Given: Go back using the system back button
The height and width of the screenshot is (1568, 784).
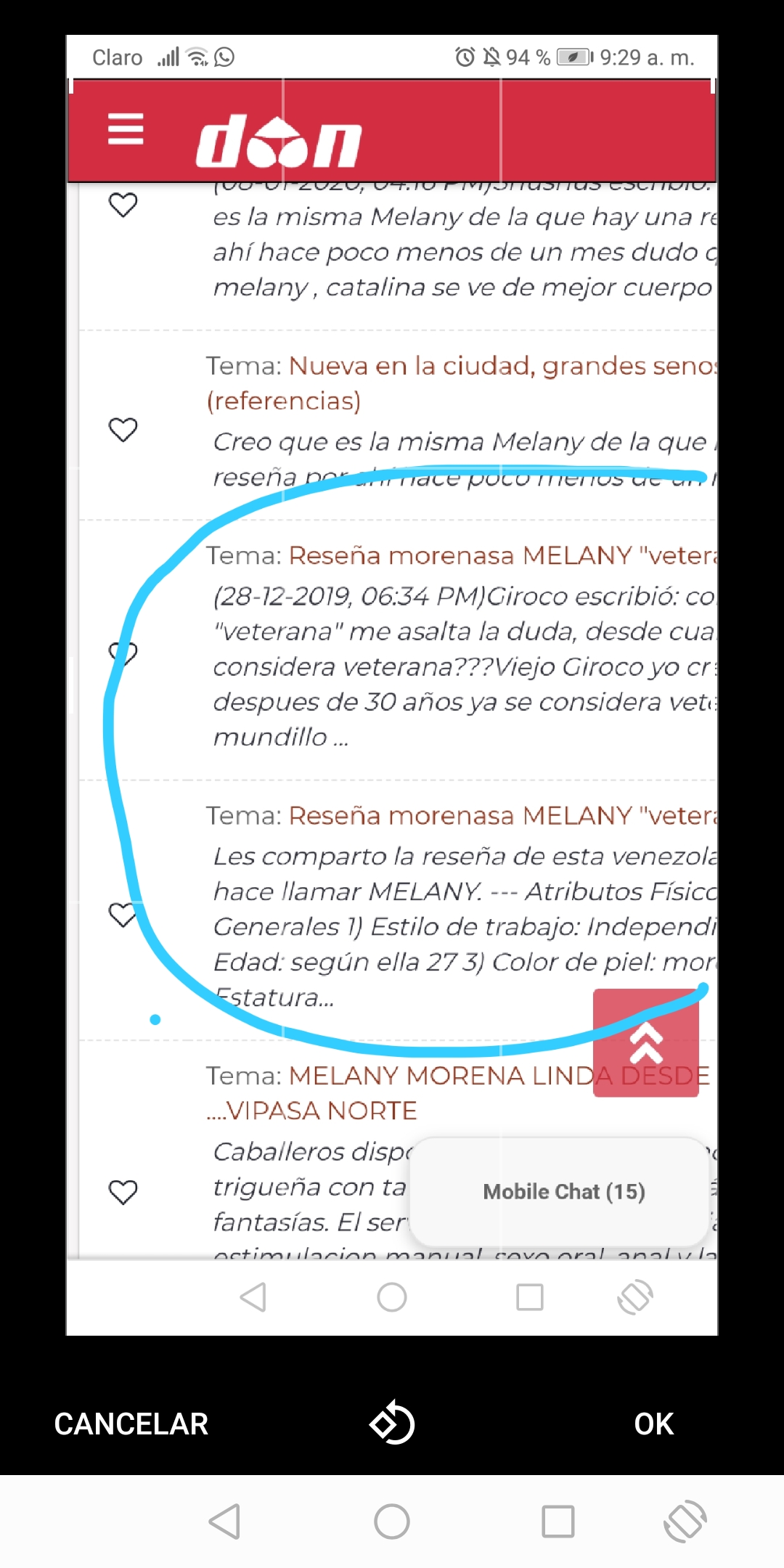Looking at the screenshot, I should pos(224,1522).
